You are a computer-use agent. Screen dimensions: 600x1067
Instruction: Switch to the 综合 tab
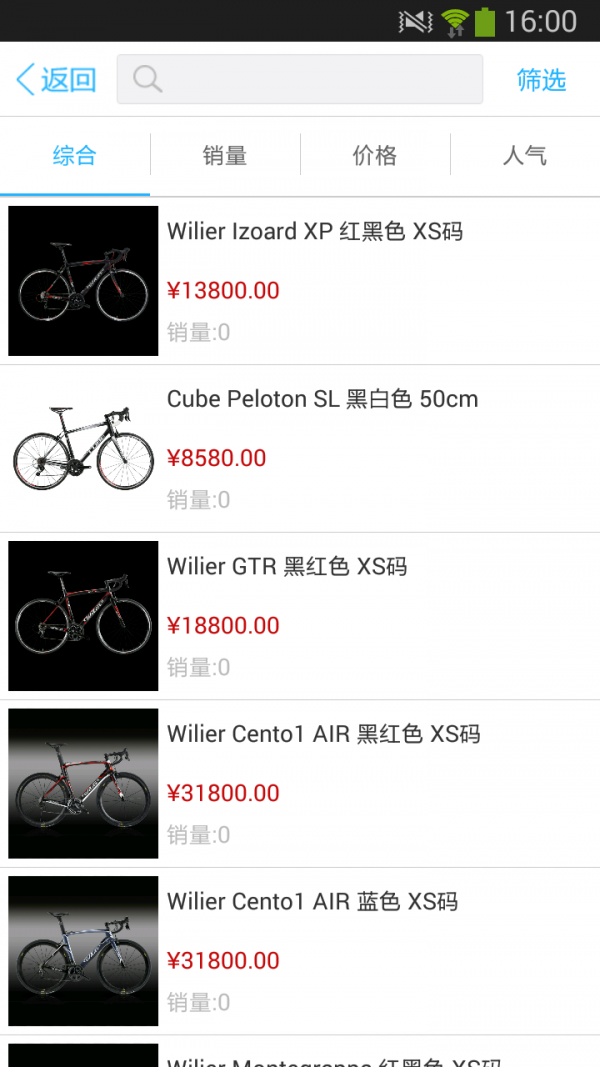(x=75, y=156)
